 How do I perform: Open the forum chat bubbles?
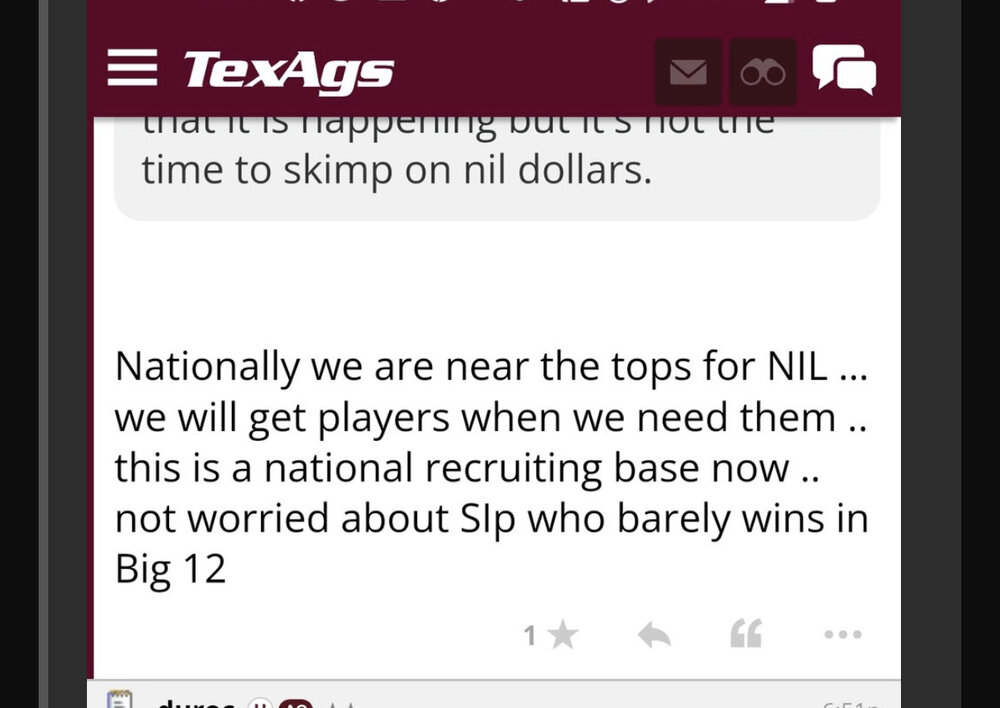(843, 72)
